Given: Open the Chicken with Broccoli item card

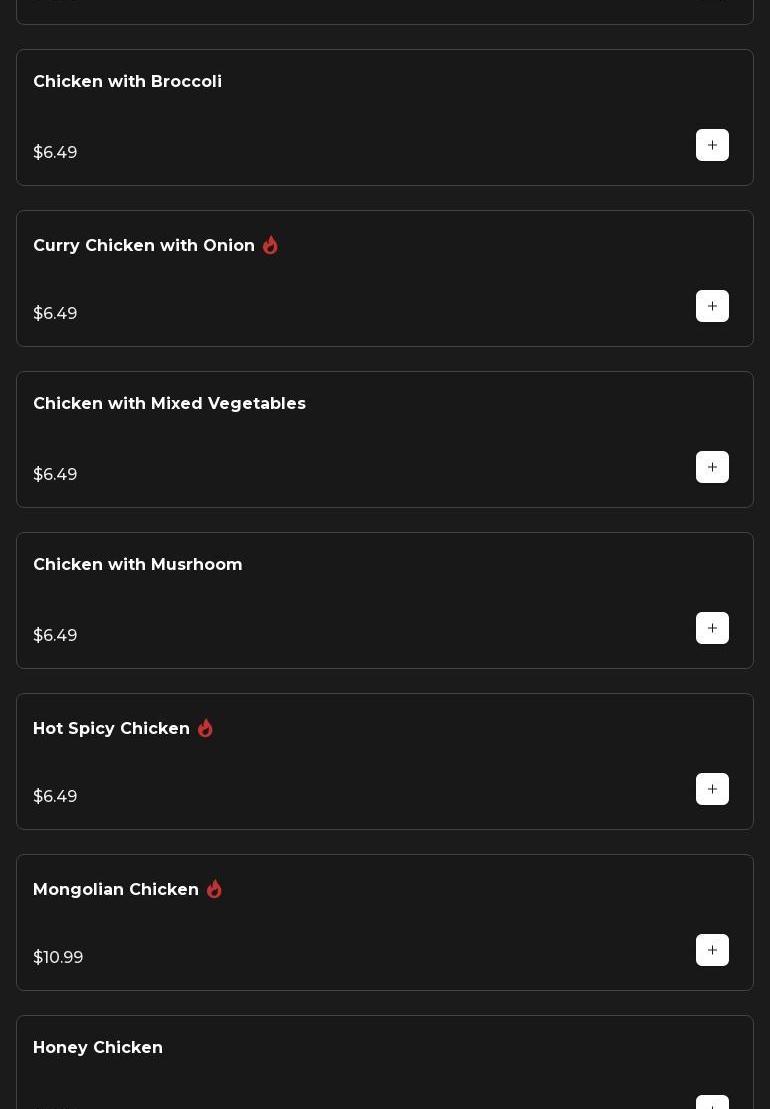Looking at the screenshot, I should click(128, 82).
